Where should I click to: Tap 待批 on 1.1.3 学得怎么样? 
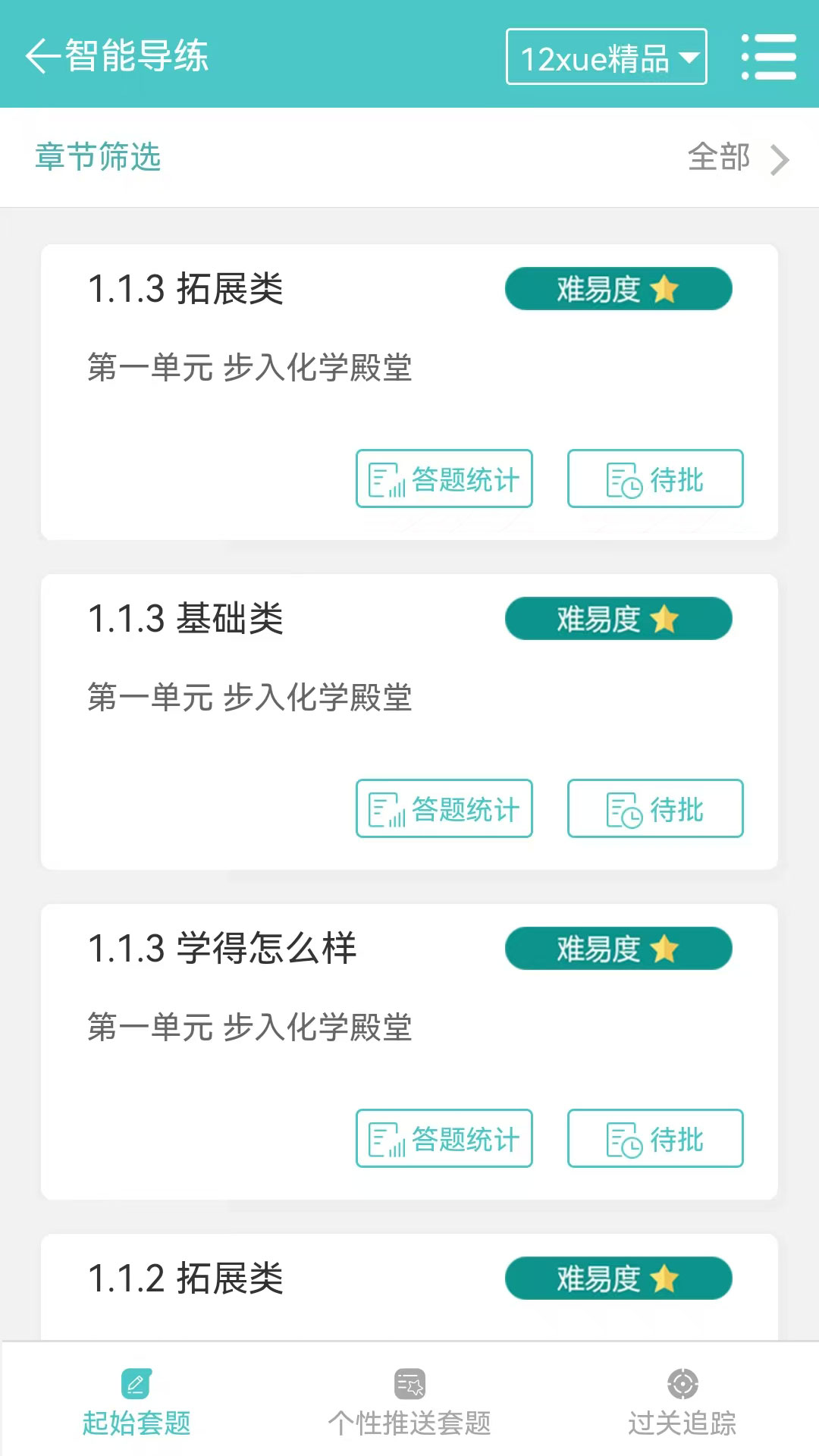[655, 1138]
